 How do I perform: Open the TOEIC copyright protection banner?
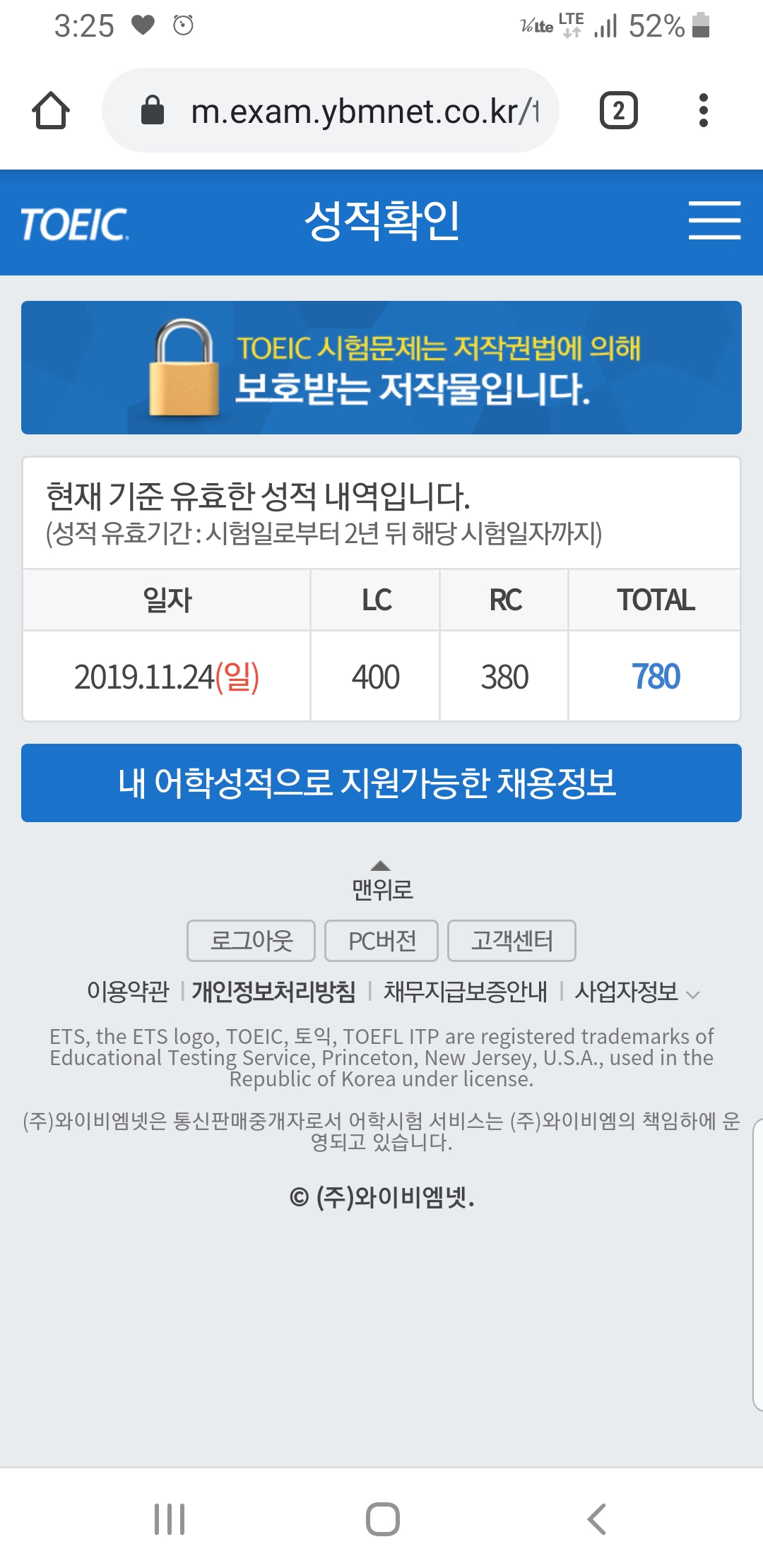pyautogui.click(x=381, y=367)
